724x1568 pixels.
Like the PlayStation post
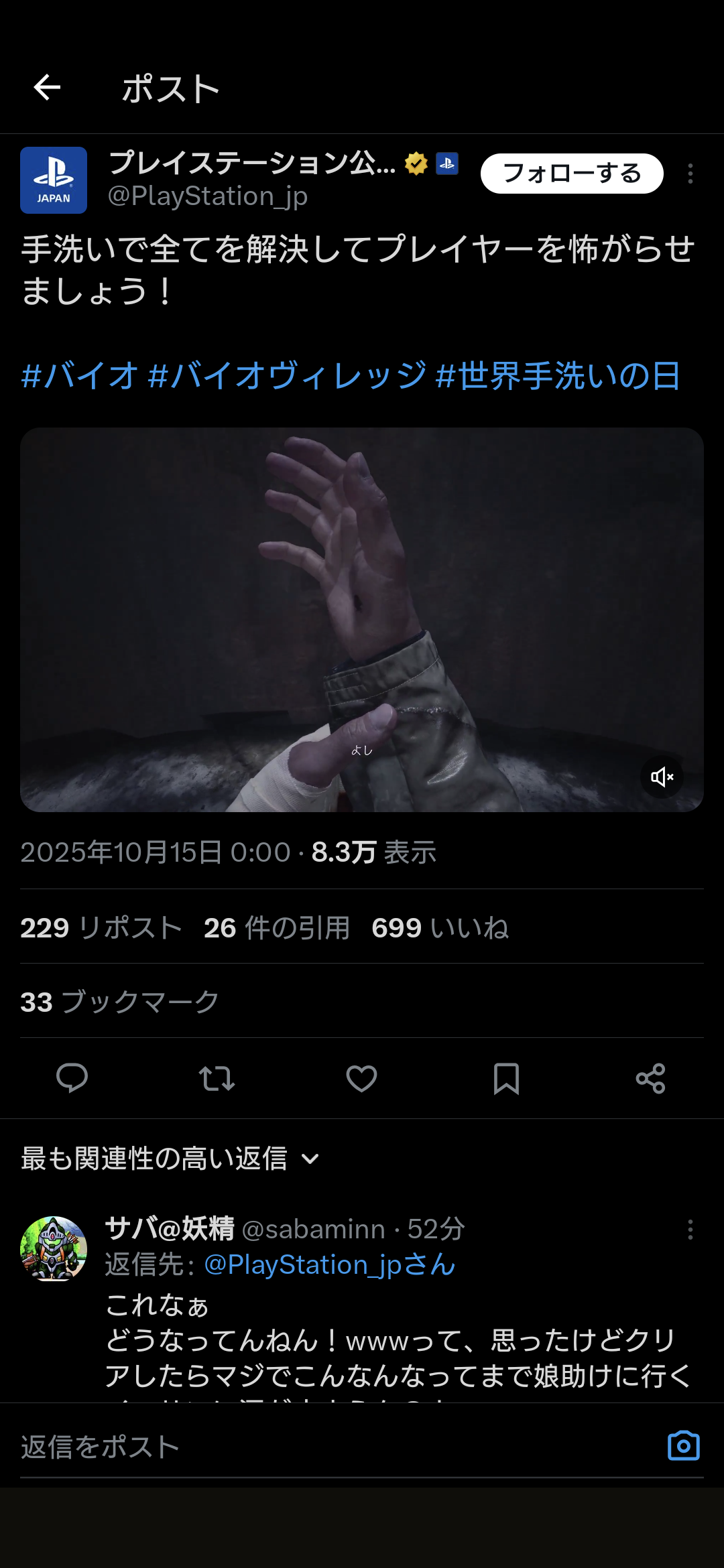pos(361,1078)
